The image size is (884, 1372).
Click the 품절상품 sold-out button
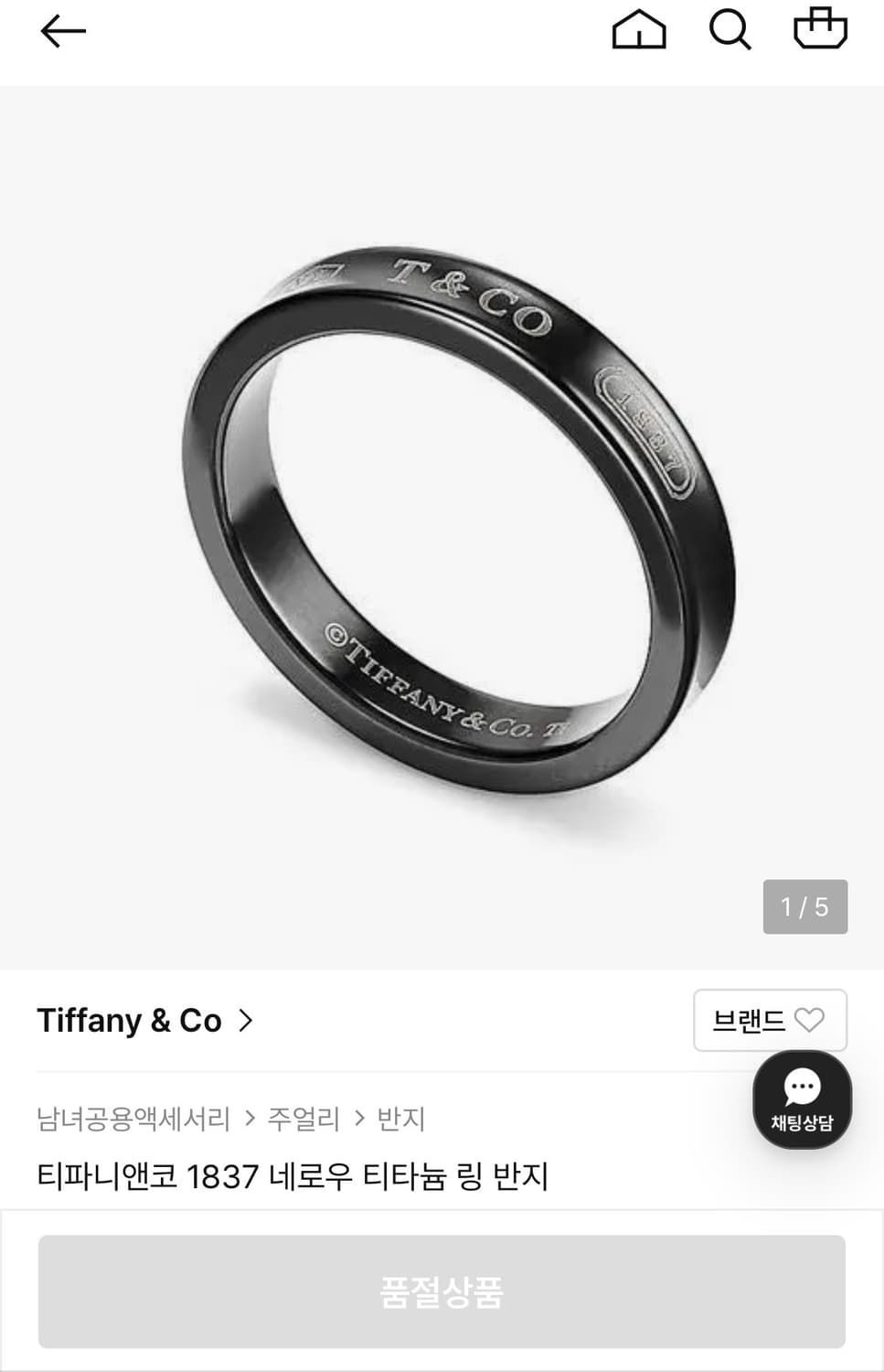coord(442,1292)
